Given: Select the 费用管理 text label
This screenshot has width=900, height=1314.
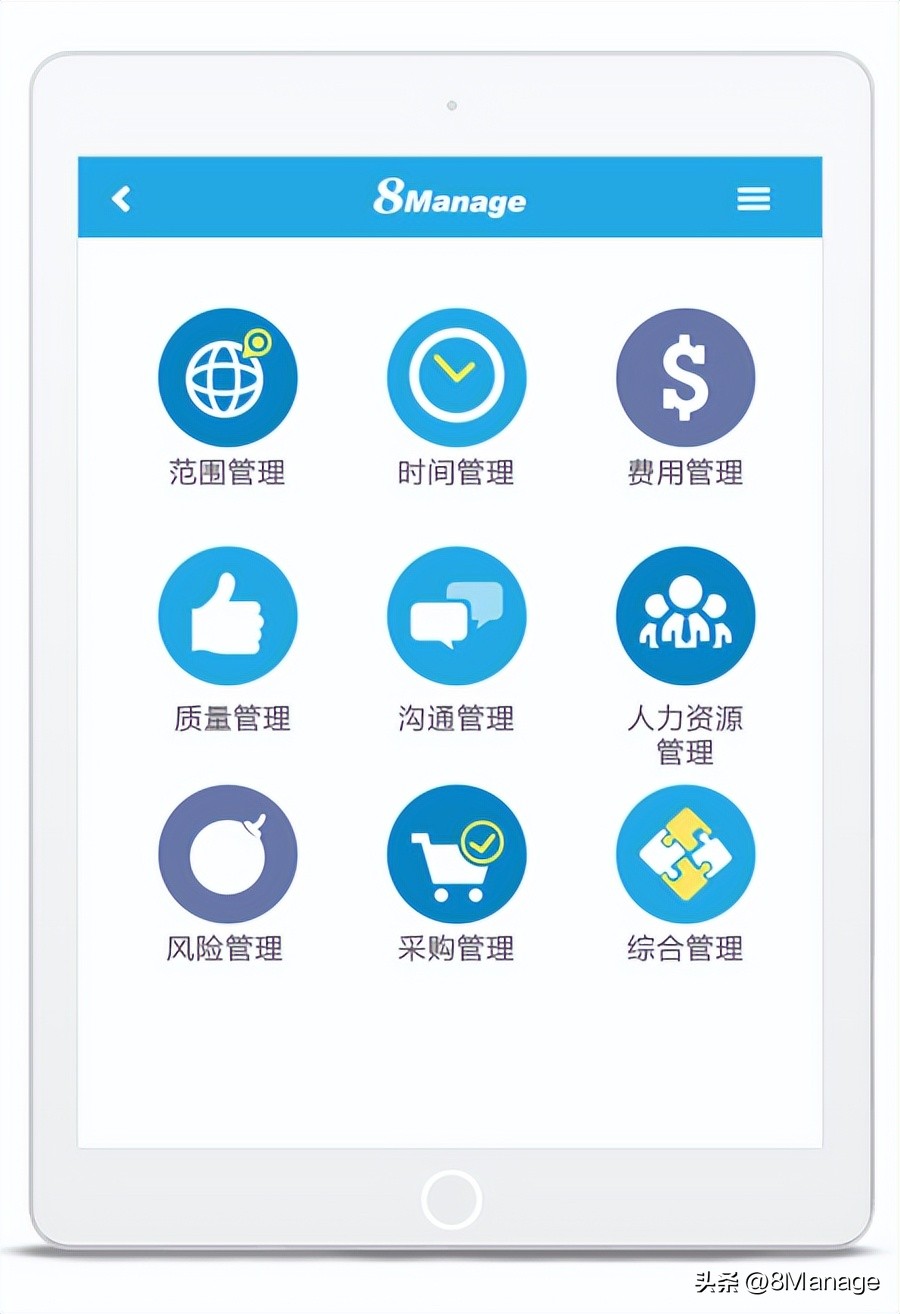Looking at the screenshot, I should [685, 474].
